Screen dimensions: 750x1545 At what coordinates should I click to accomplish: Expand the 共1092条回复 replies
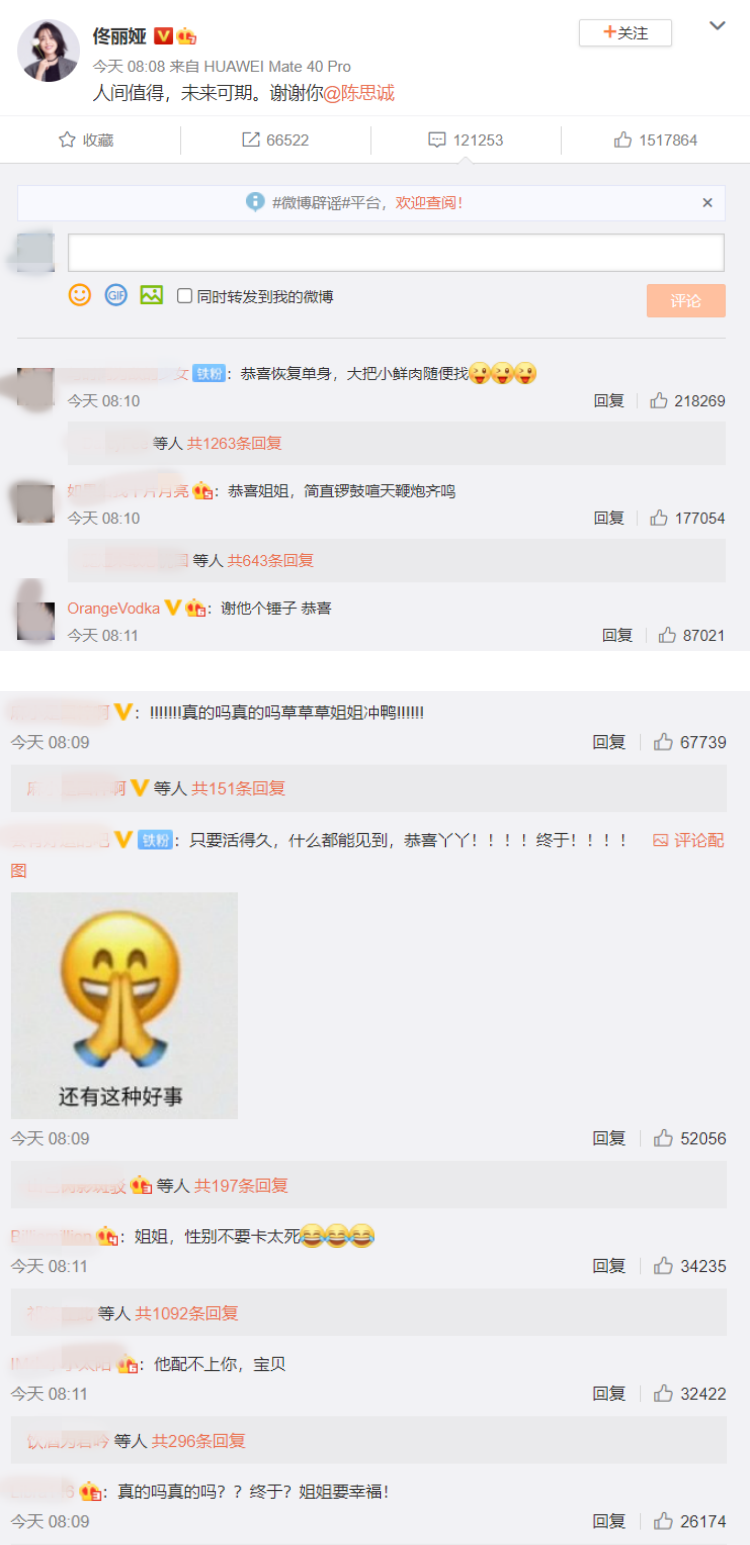[187, 1313]
